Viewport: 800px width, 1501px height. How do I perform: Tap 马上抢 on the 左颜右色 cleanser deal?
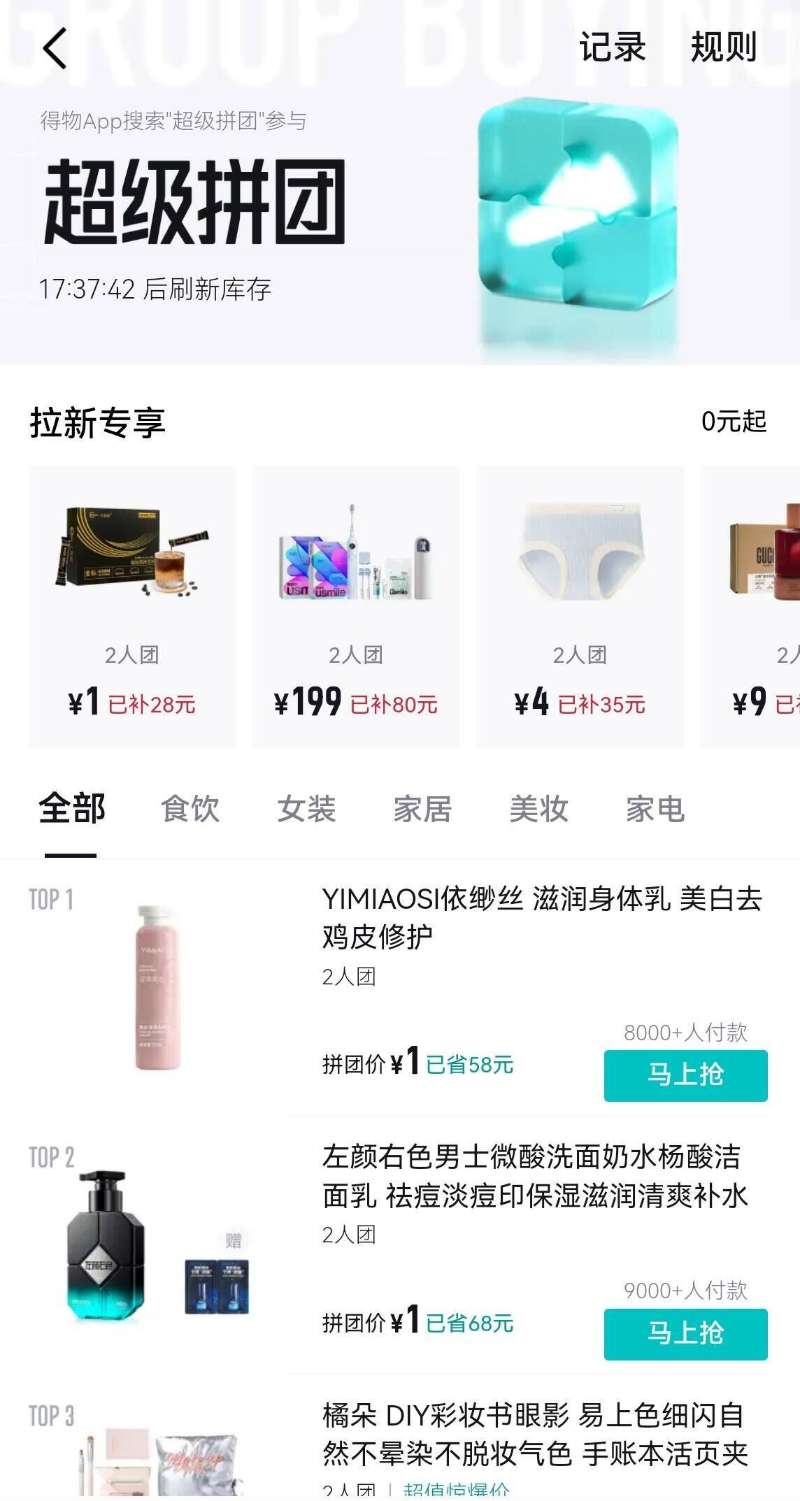click(x=685, y=1334)
